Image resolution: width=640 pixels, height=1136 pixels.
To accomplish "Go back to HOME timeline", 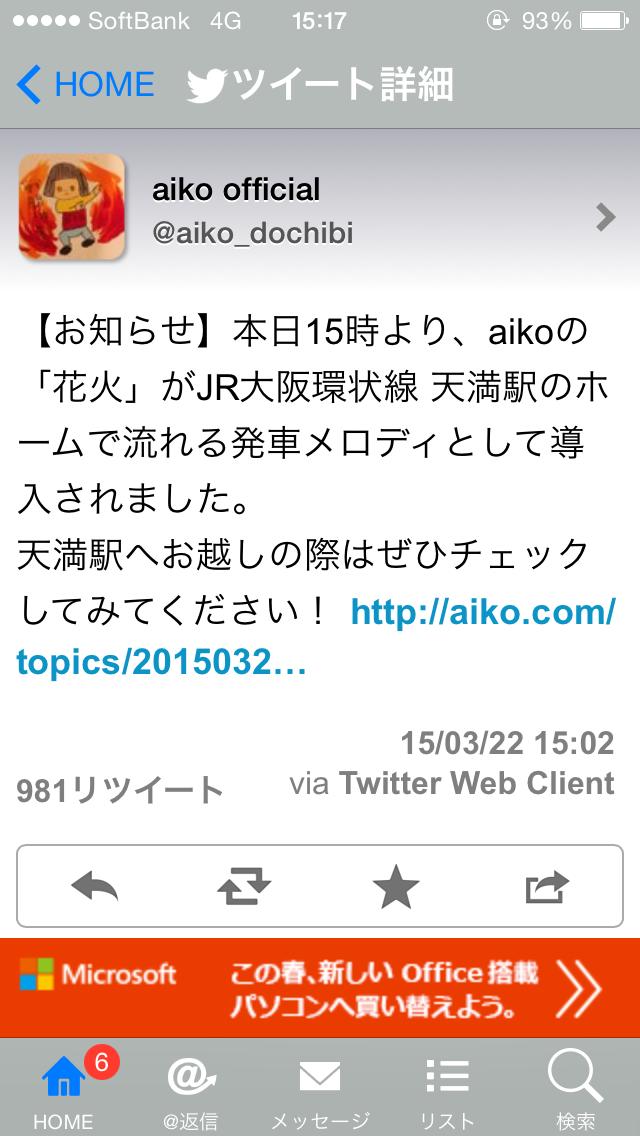I will [x=86, y=85].
